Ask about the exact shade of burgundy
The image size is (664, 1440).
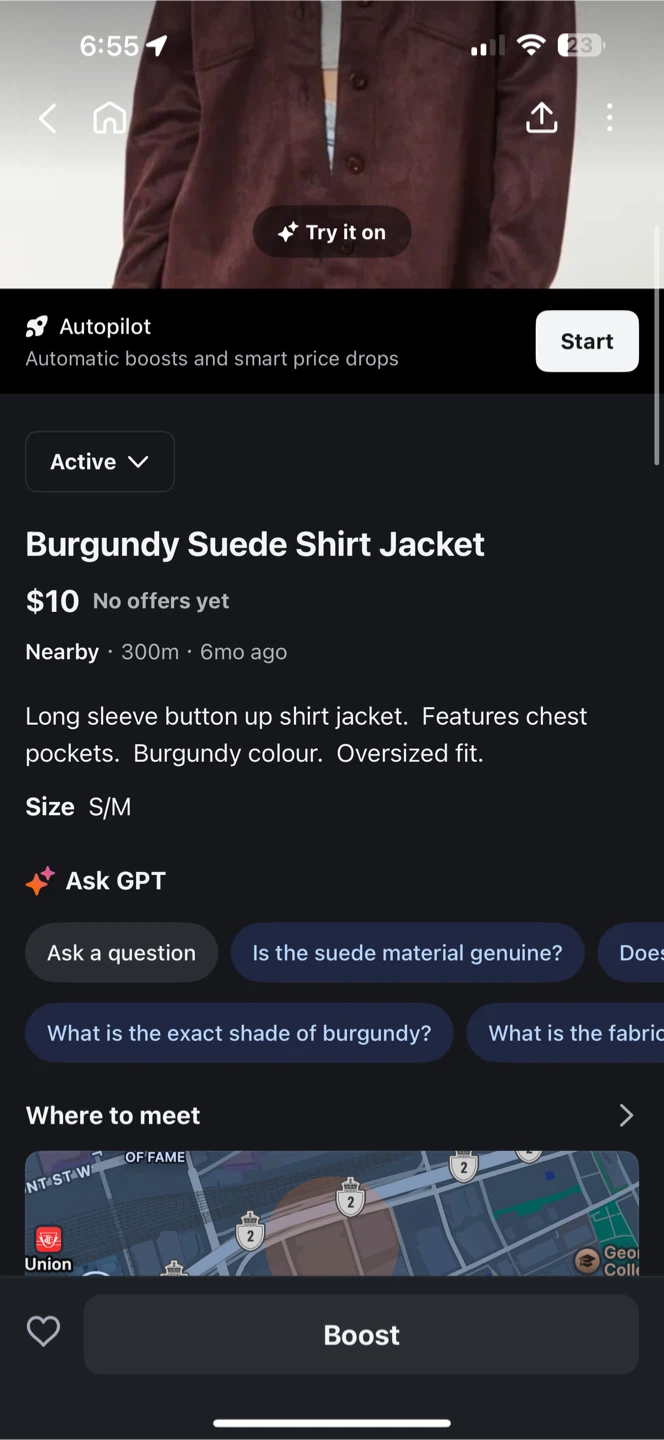point(239,1033)
